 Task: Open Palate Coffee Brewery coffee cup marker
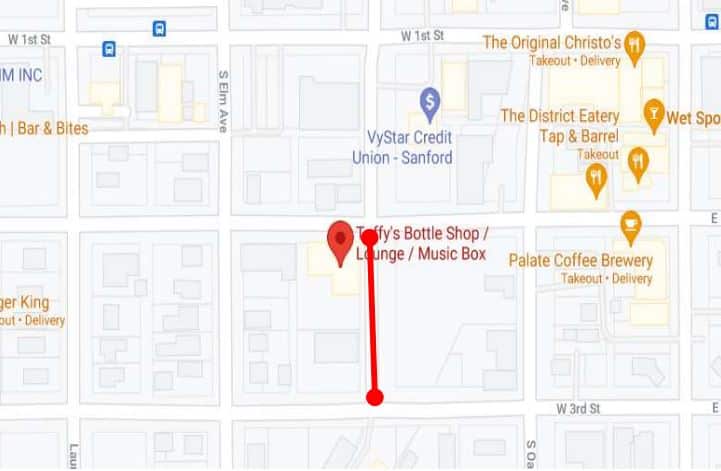click(x=630, y=225)
